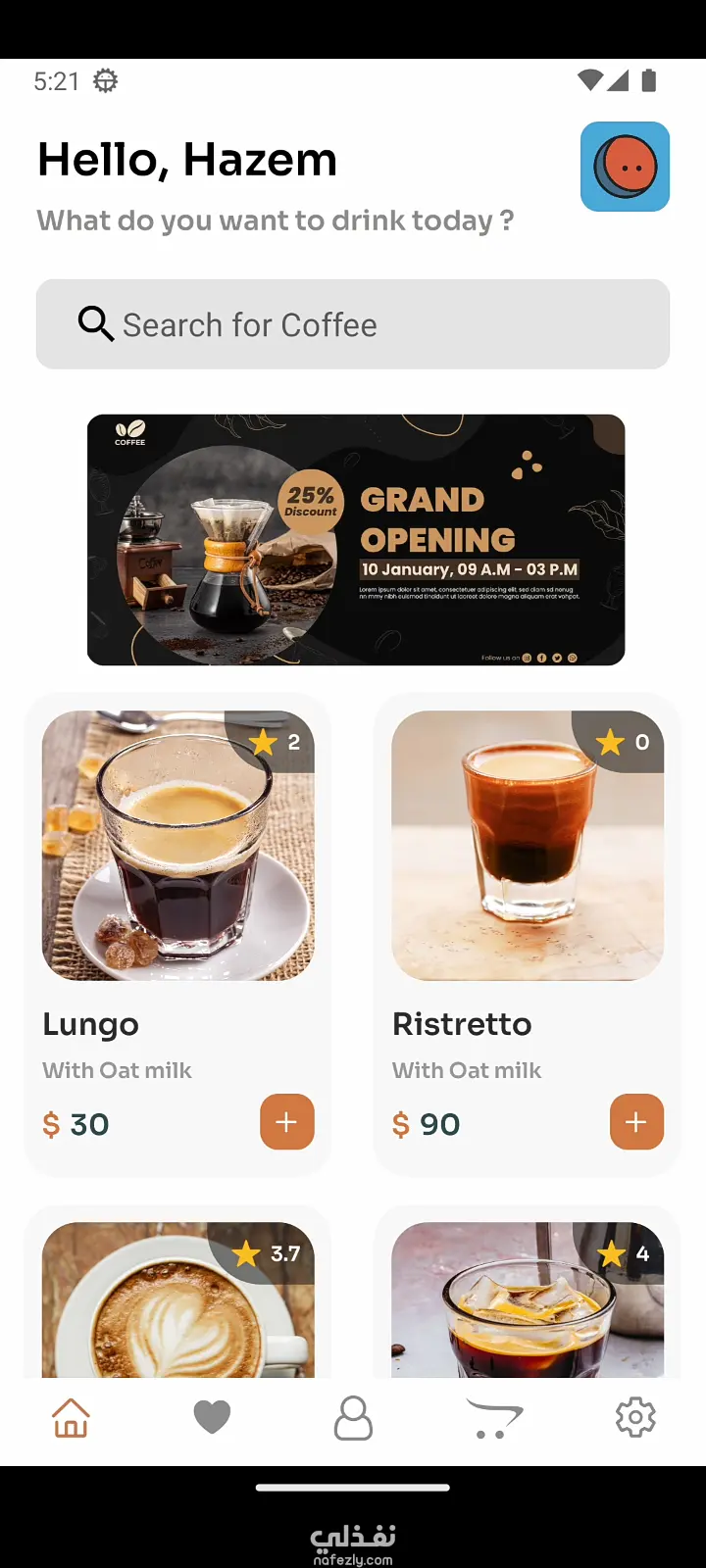Add Ristretto to the cart
This screenshot has width=706, height=1568.
[636, 1121]
